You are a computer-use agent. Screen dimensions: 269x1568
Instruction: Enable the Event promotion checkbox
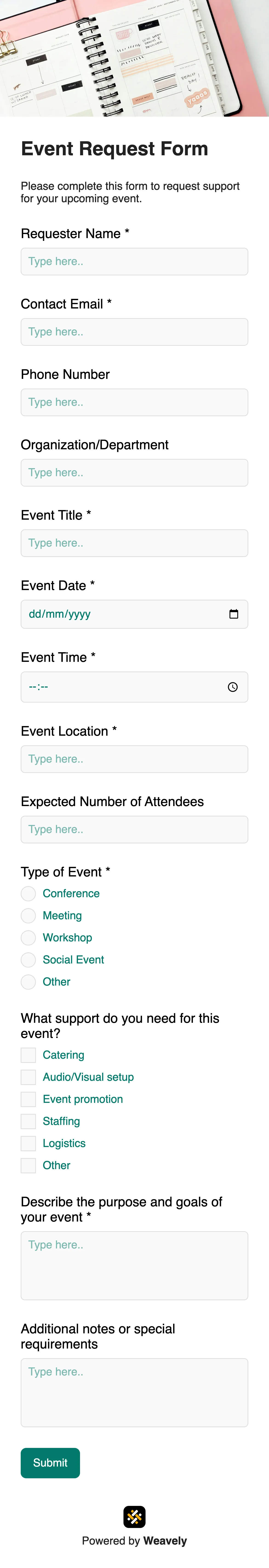29,1099
